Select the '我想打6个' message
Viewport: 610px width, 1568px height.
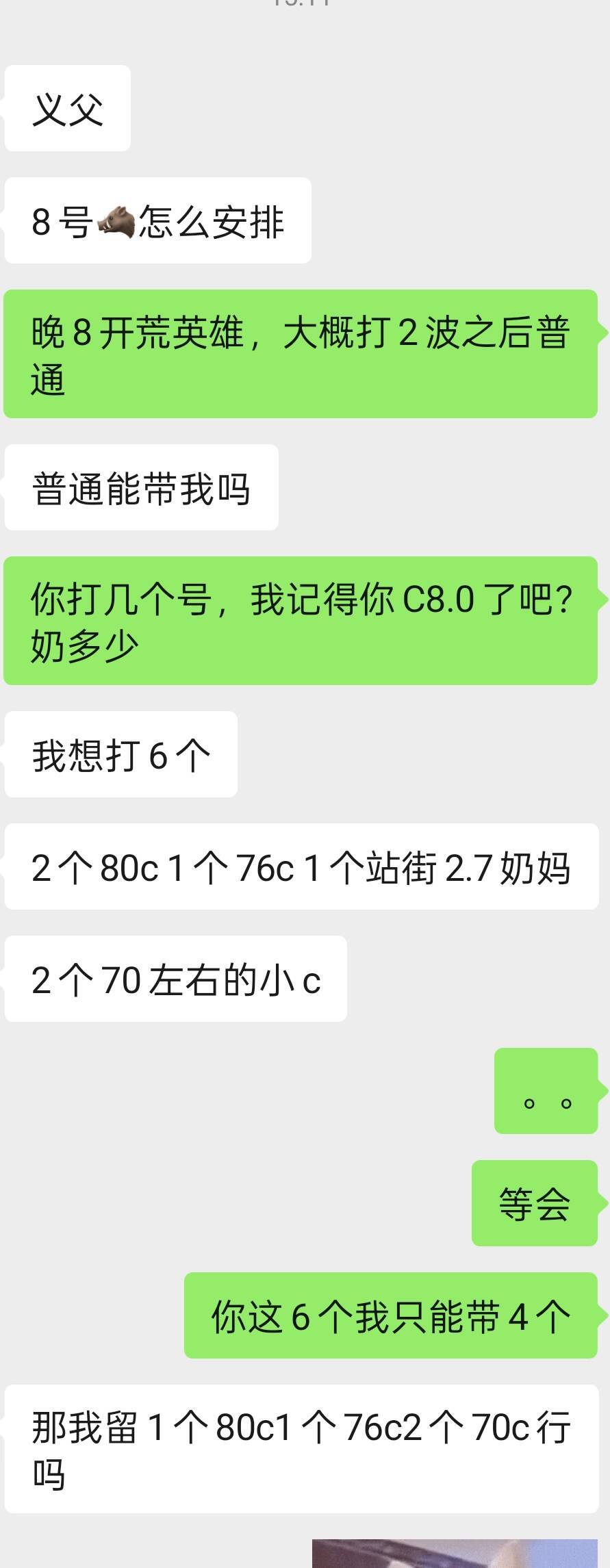click(x=120, y=754)
